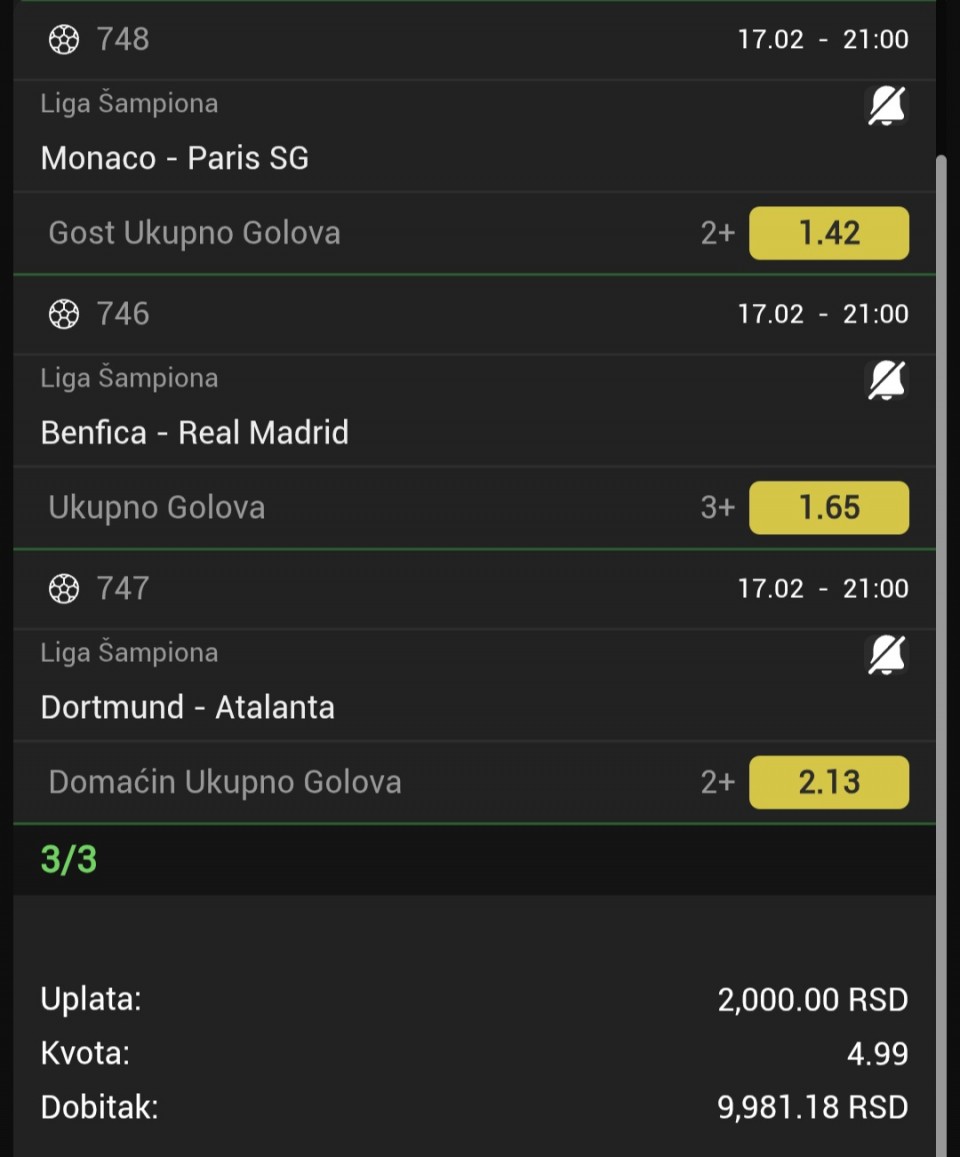Open the Benfica - Real Madrid match
Viewport: 960px width, 1157px height.
[195, 433]
